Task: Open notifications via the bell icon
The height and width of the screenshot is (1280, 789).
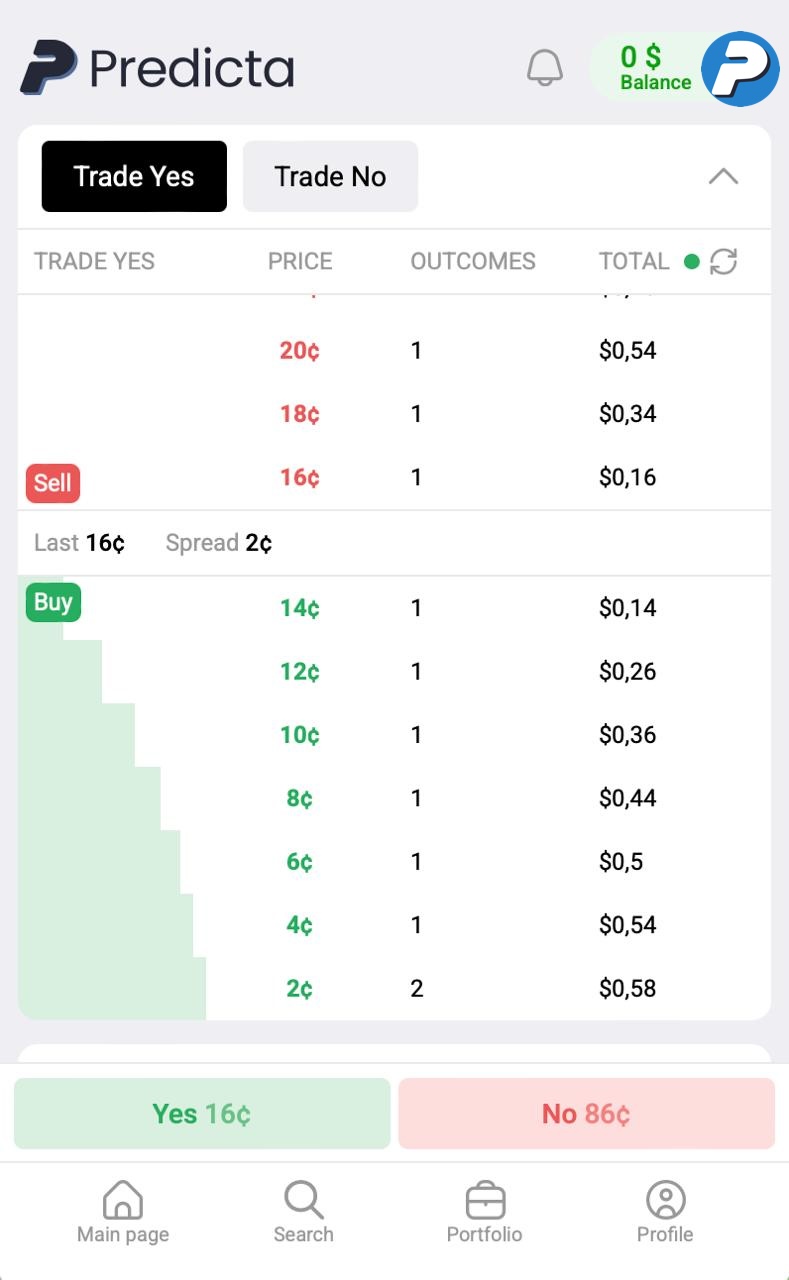Action: click(x=545, y=68)
